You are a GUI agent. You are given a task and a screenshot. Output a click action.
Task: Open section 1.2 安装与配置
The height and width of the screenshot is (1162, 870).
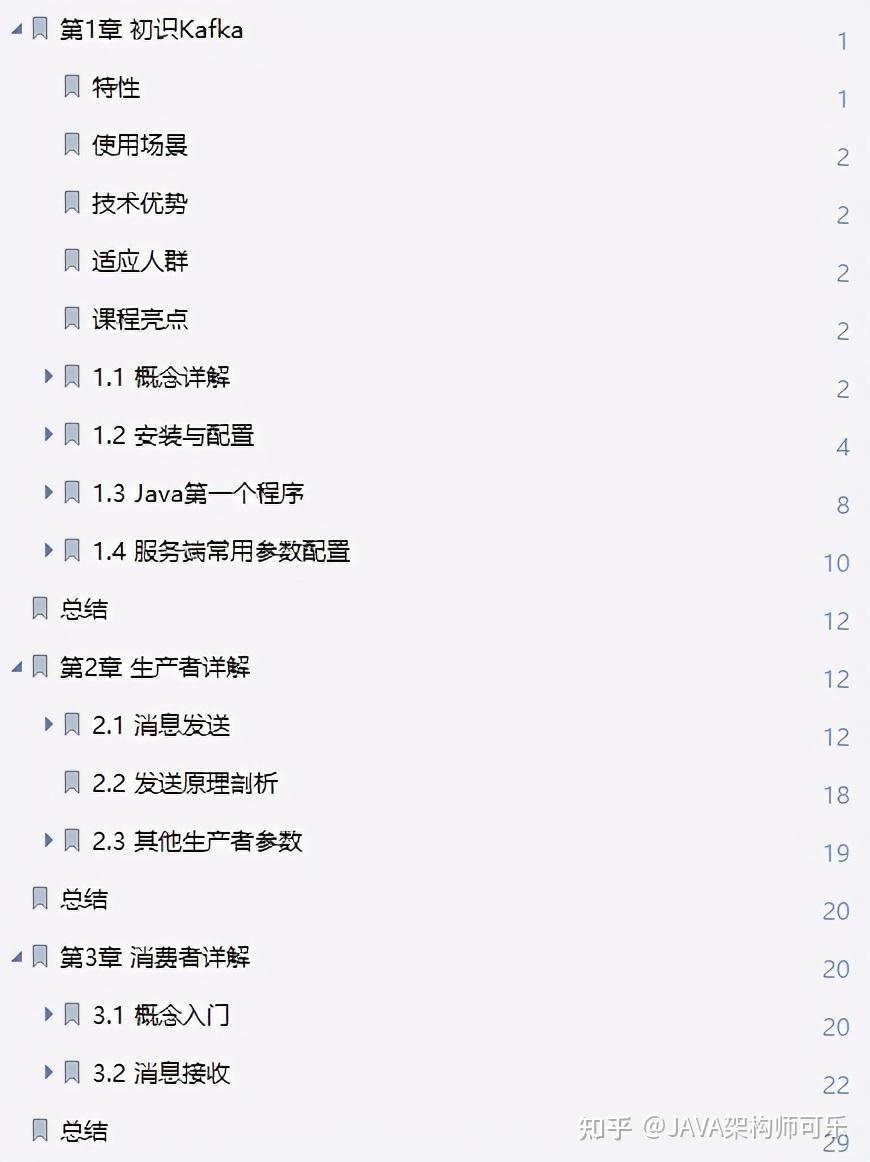pyautogui.click(x=173, y=435)
